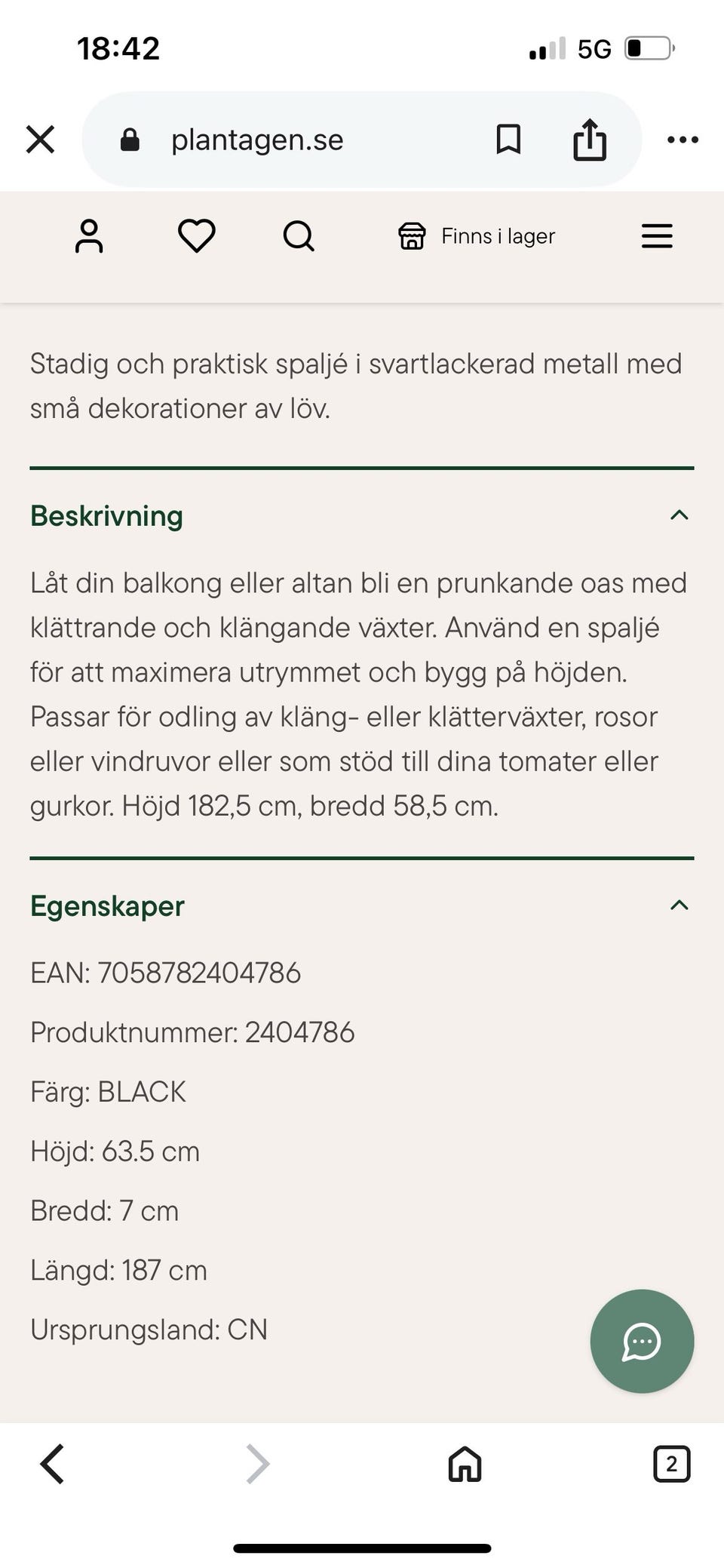
Task: Open the favorites heart
Action: pos(196,236)
